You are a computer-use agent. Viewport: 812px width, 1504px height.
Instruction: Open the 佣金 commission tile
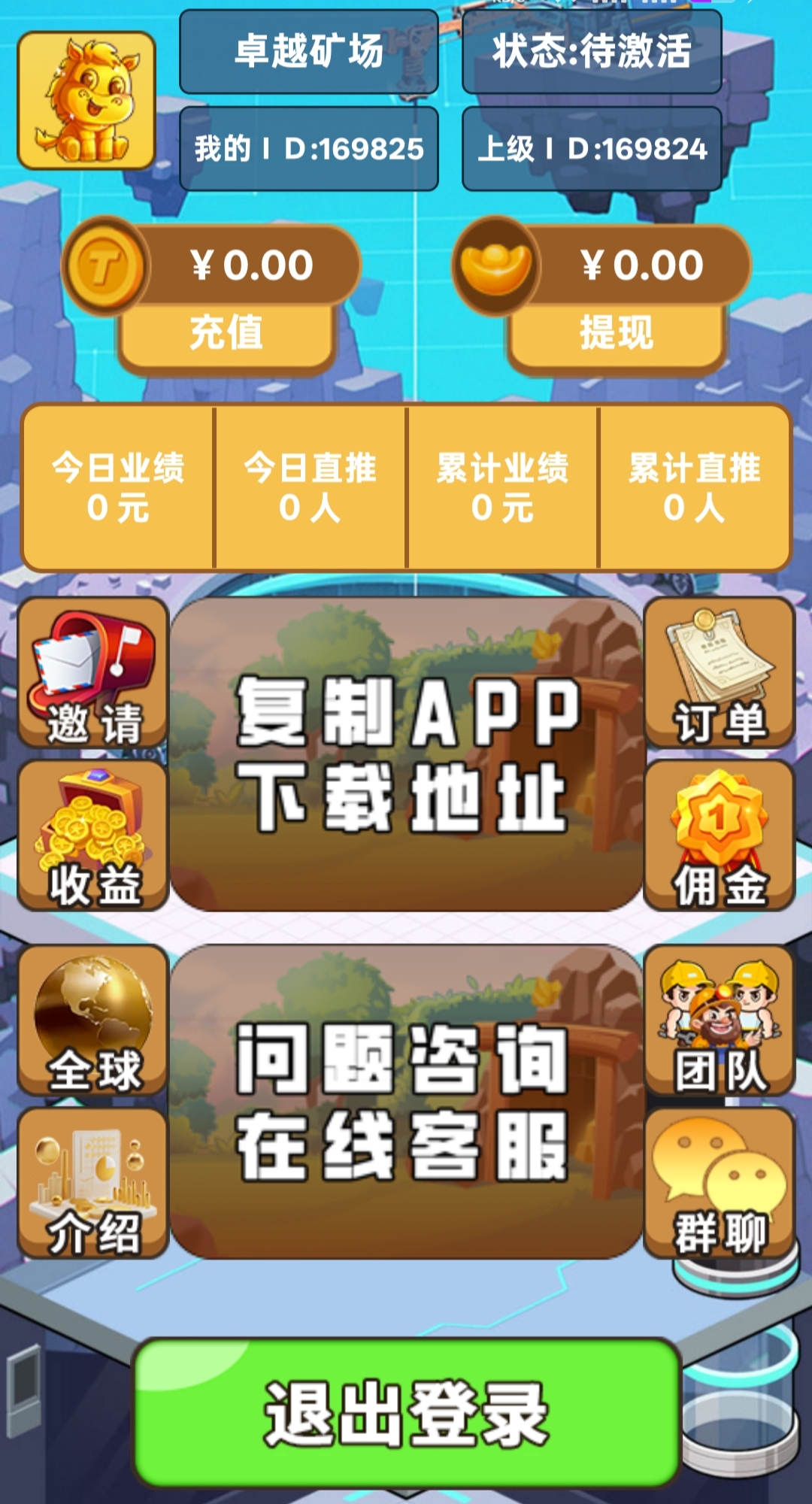click(720, 835)
